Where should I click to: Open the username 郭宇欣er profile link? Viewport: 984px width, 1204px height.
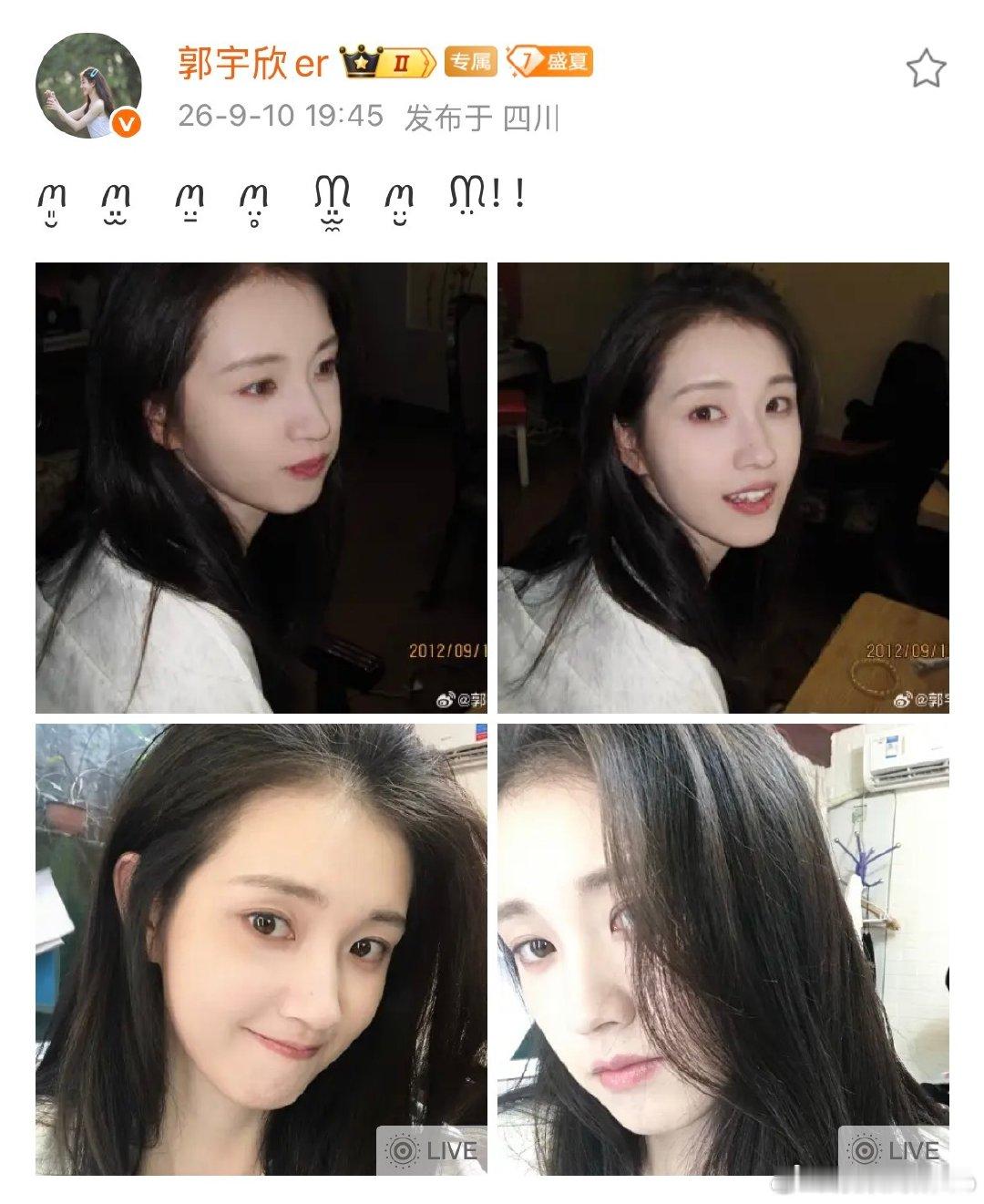253,63
